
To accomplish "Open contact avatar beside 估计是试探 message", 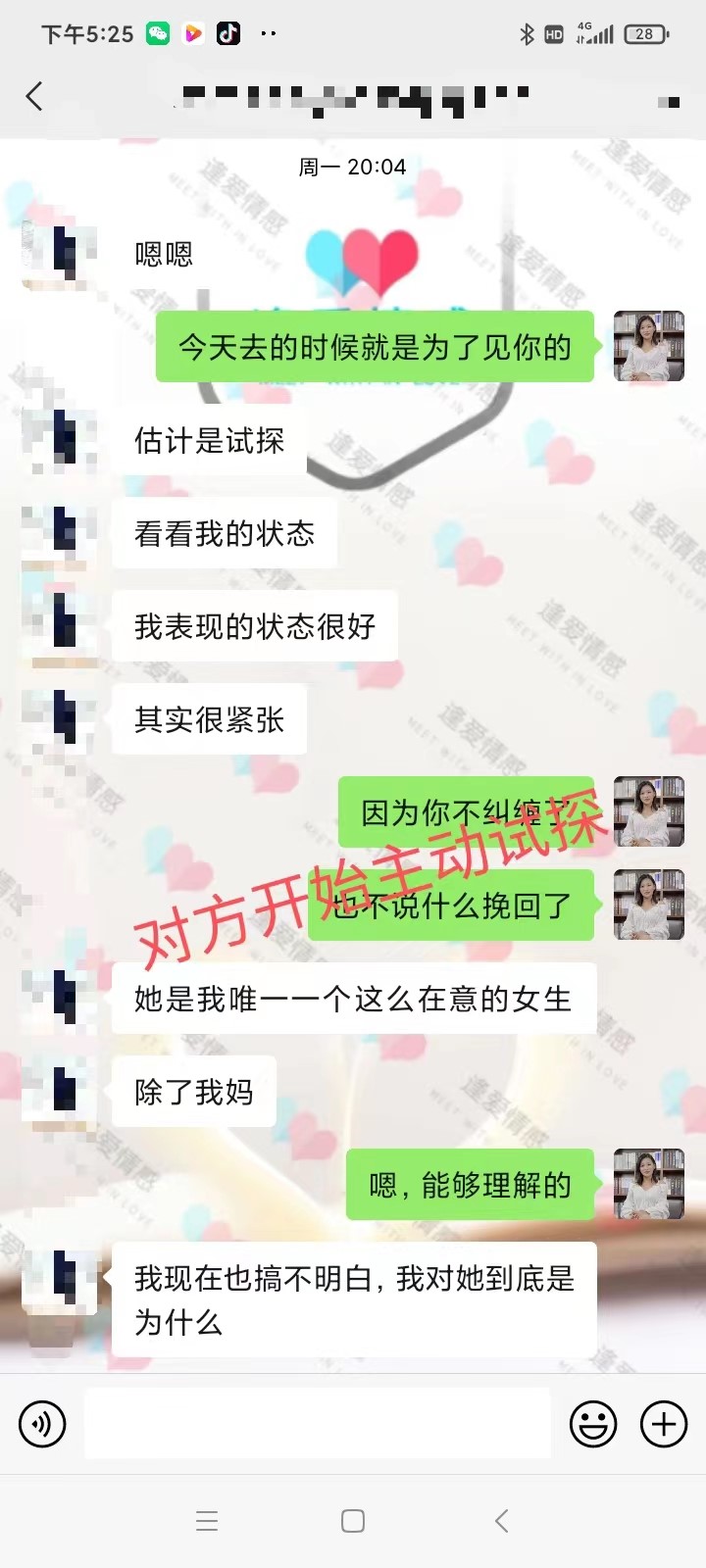I will tap(61, 440).
